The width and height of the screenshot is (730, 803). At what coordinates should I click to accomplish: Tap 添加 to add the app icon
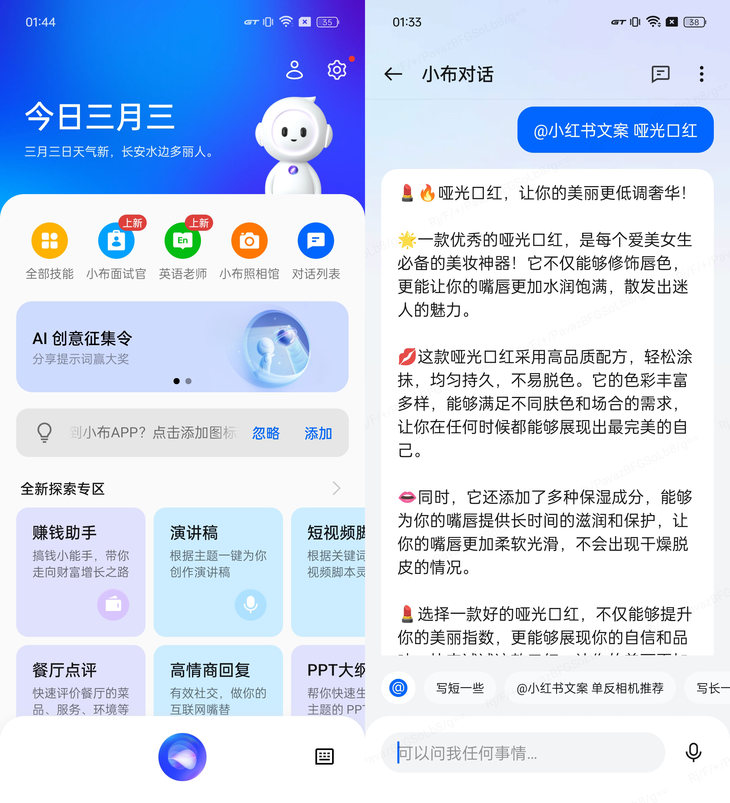(x=318, y=433)
